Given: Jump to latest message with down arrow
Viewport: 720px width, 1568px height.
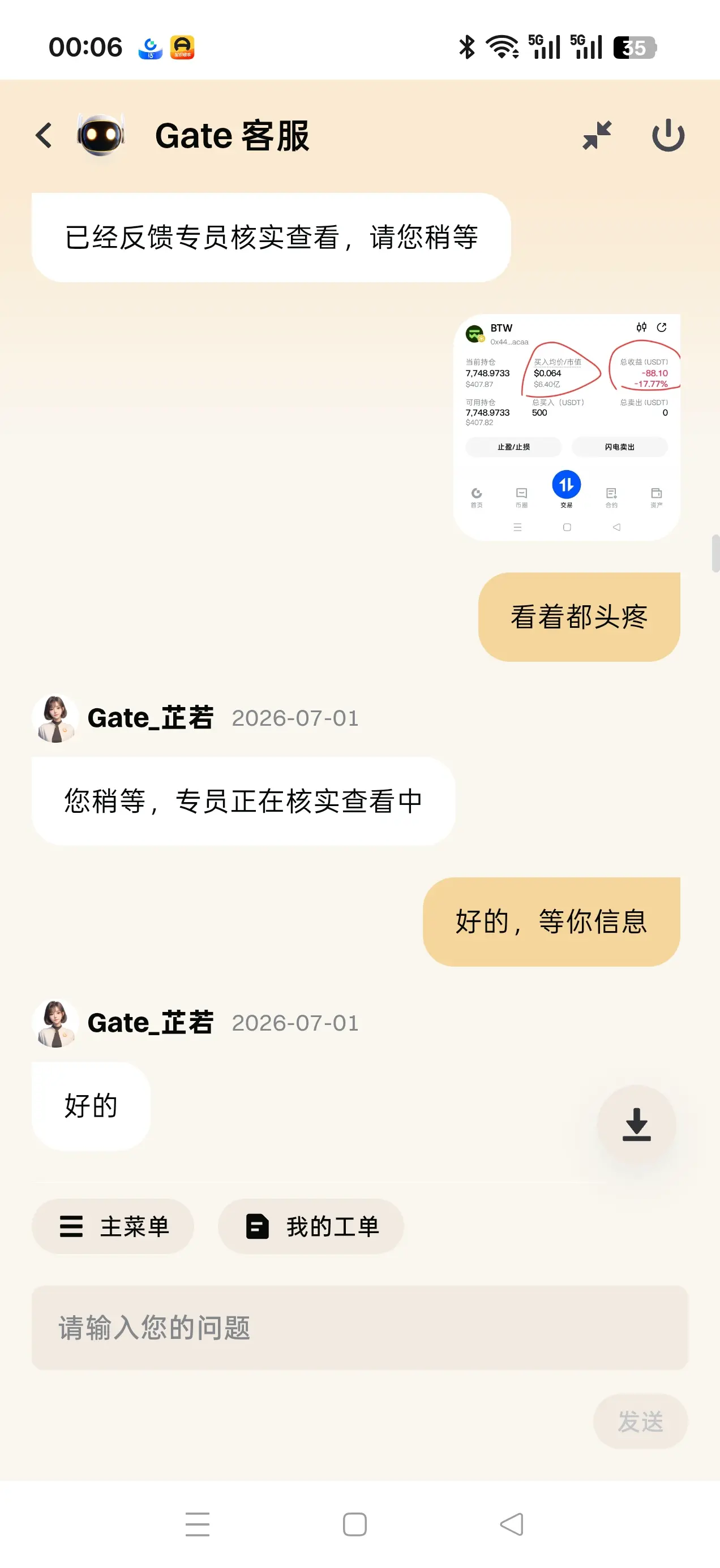Looking at the screenshot, I should pyautogui.click(x=637, y=1125).
